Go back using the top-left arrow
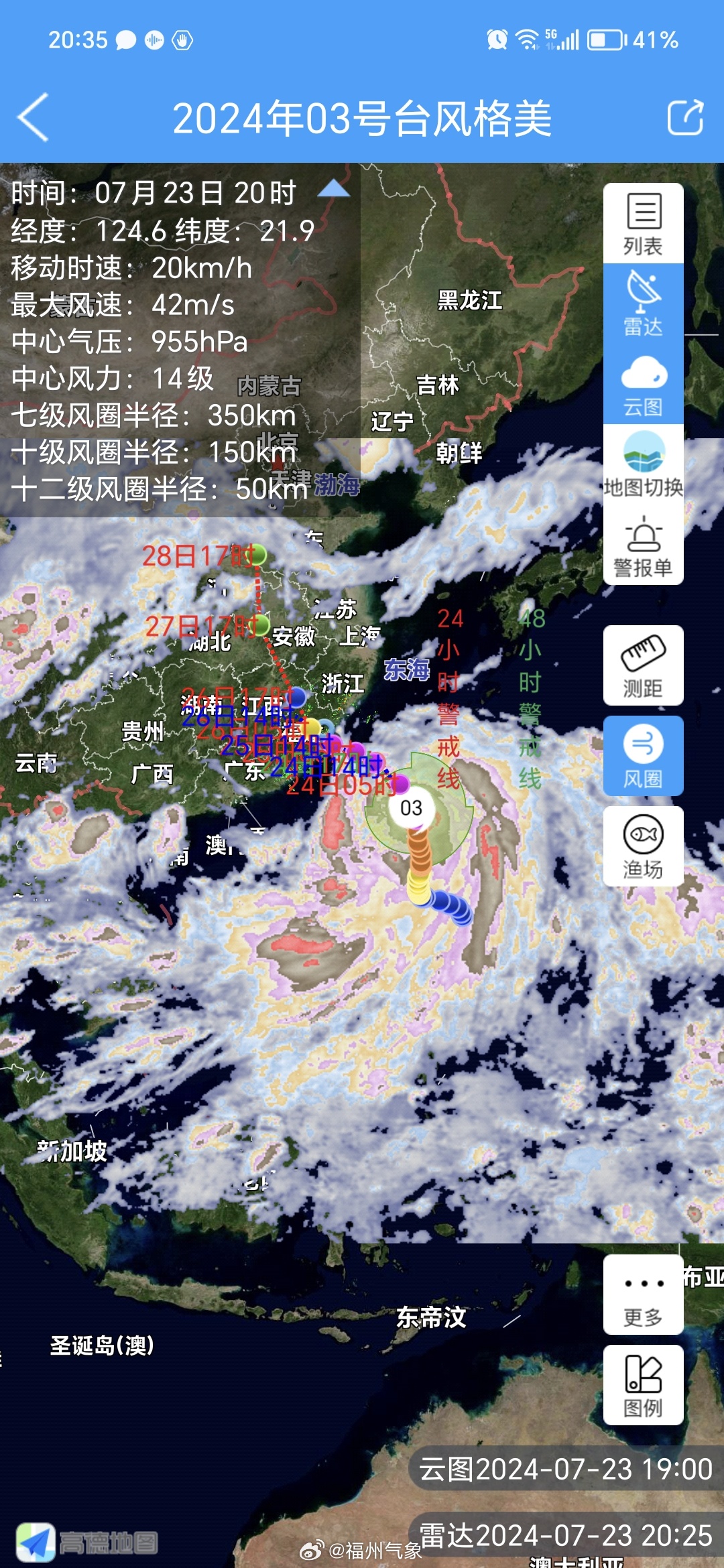This screenshot has height=1568, width=724. point(34,117)
